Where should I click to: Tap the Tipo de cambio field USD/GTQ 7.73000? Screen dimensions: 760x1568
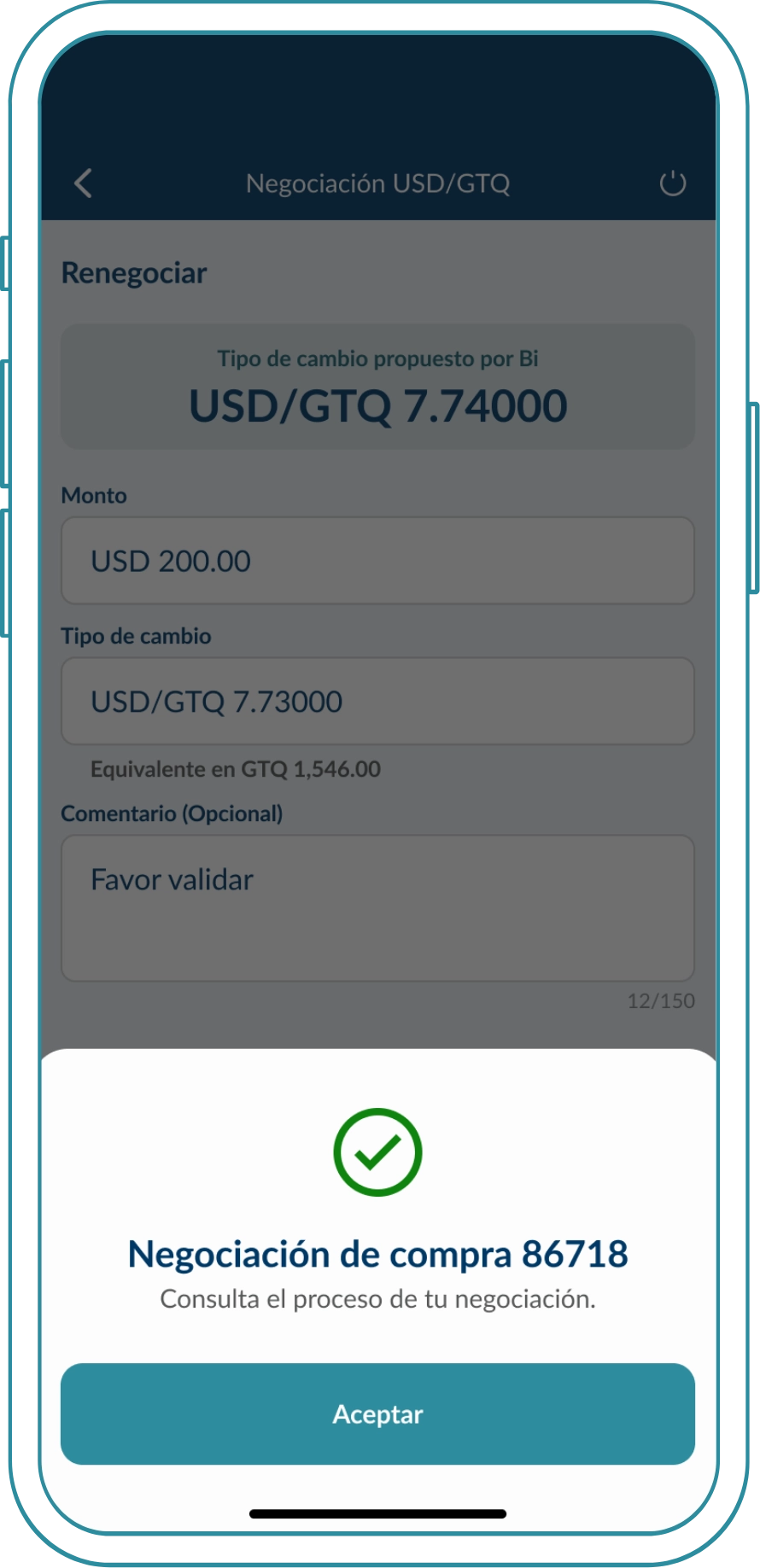coord(377,701)
